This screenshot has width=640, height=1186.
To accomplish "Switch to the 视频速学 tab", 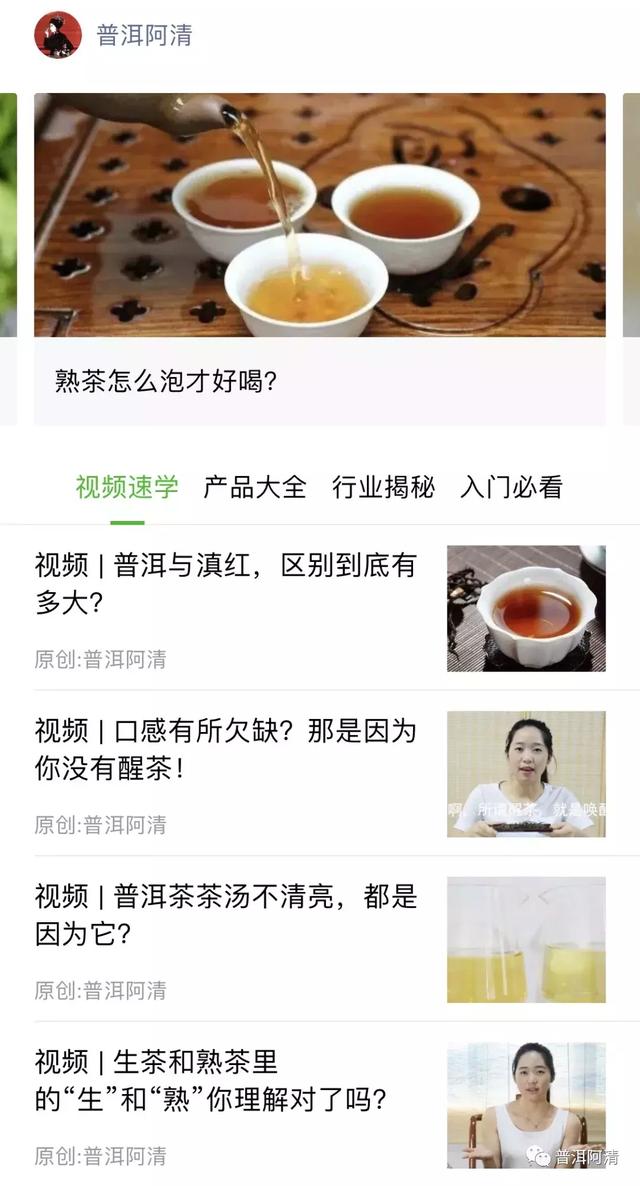I will tap(127, 487).
